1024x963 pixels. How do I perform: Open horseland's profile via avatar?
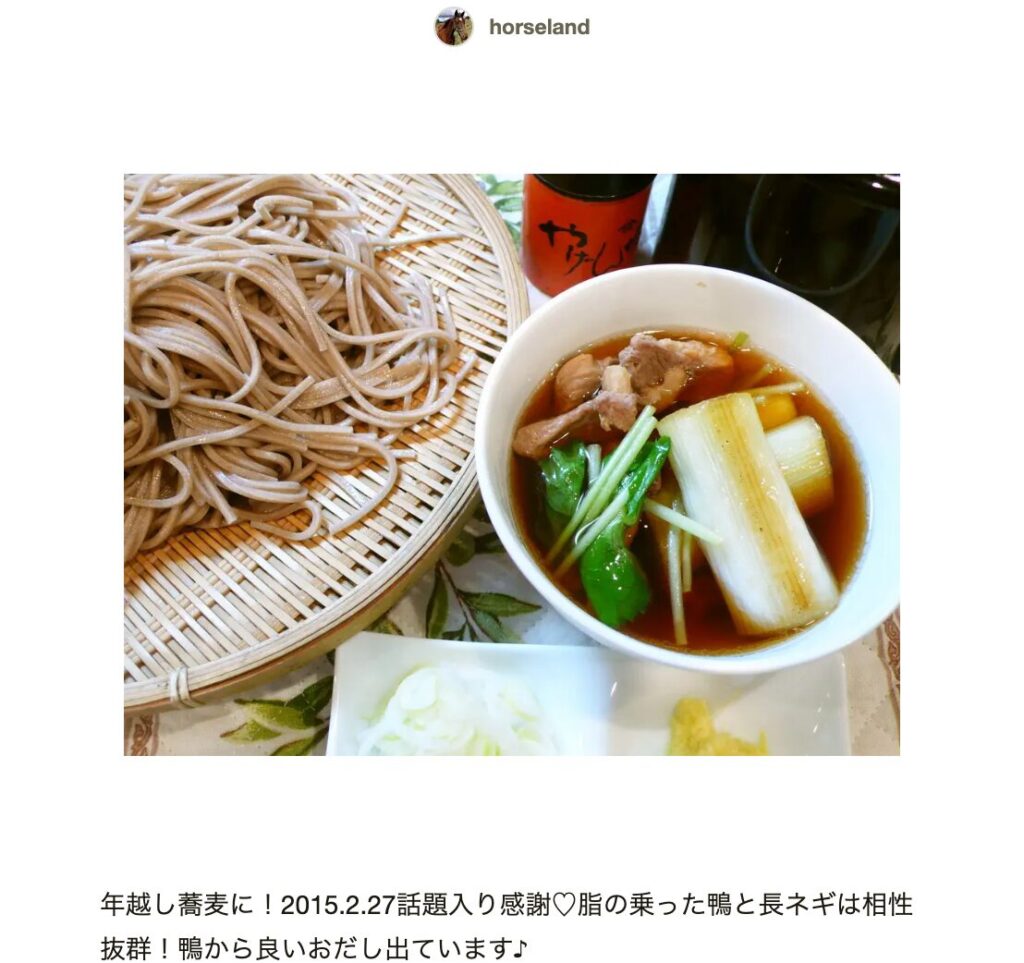[453, 27]
